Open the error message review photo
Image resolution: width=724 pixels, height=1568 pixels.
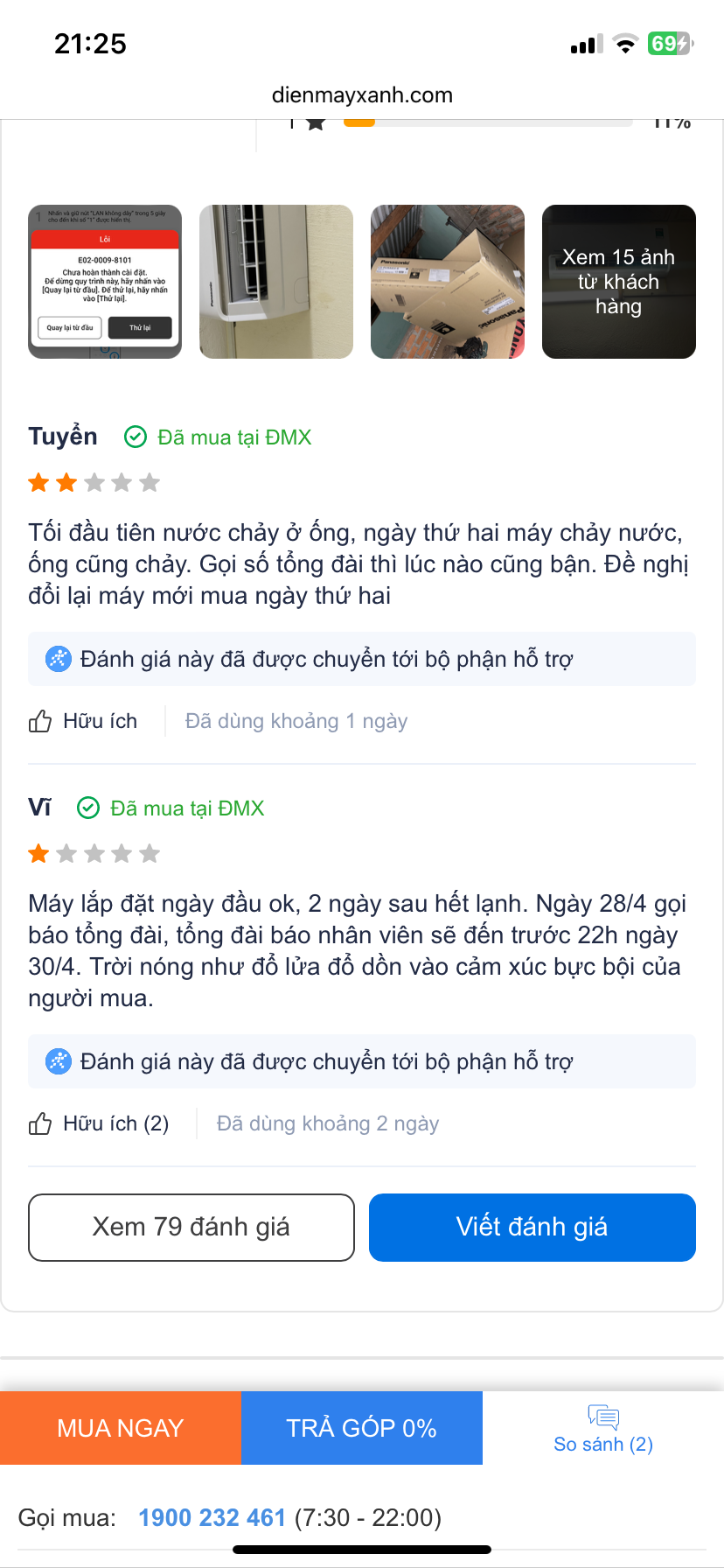(x=105, y=282)
